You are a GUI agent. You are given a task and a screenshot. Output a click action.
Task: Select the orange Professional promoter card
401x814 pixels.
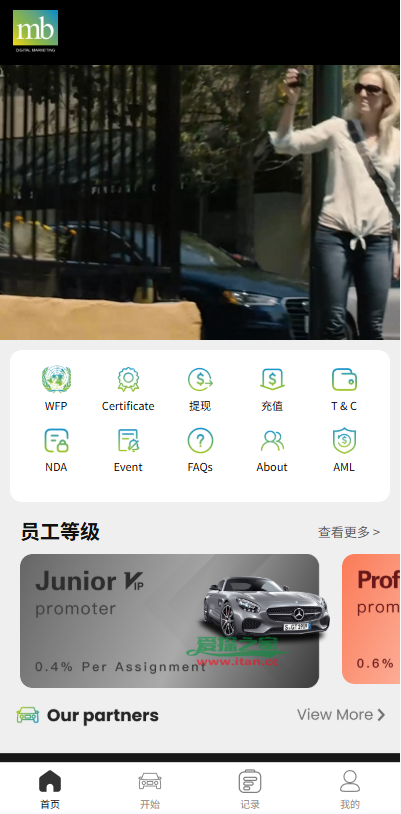tap(371, 619)
